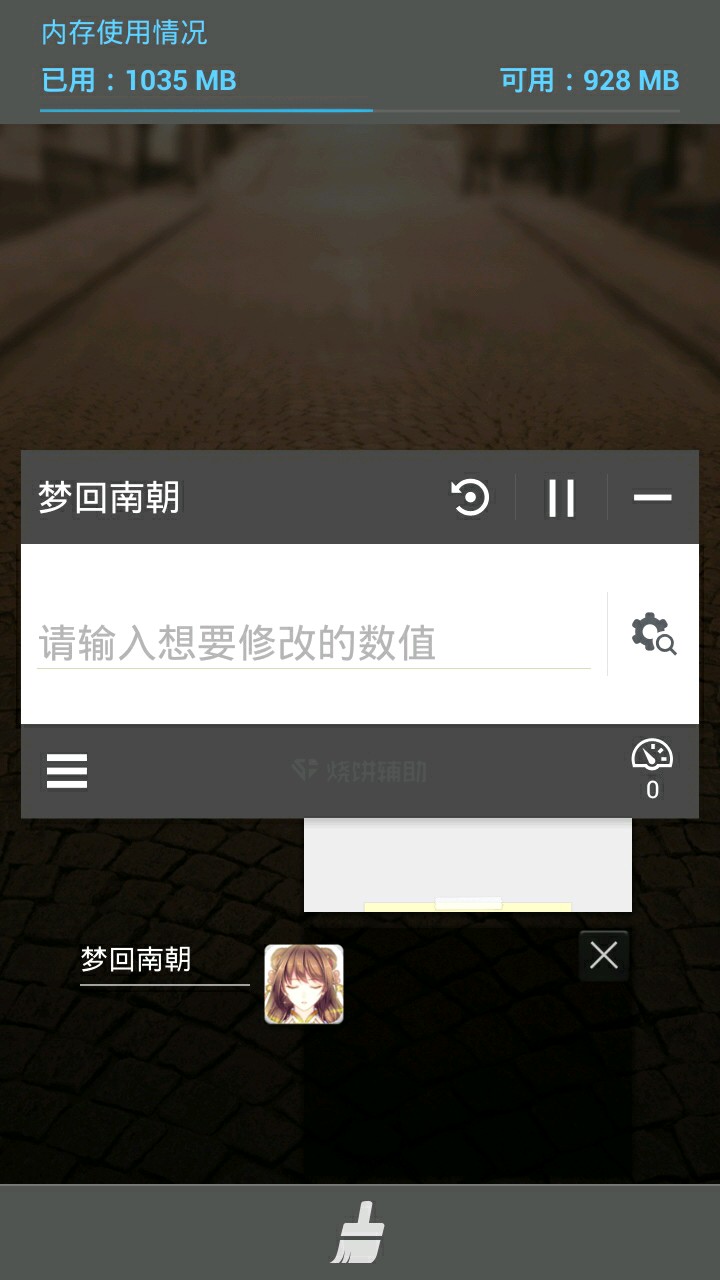This screenshot has height=1280, width=720.
Task: Close the 梦回南朝 recent app card
Action: 604,956
